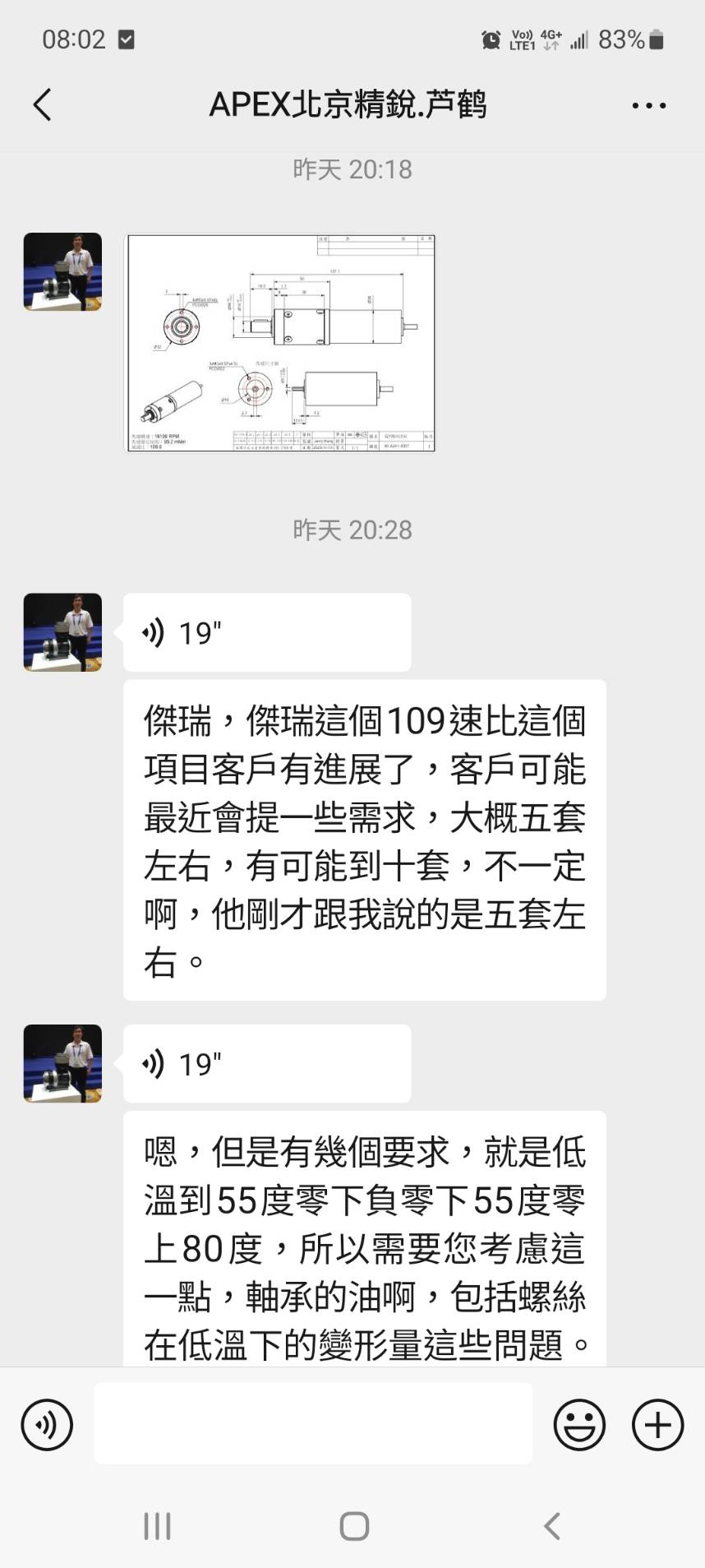Focus the message text field

point(312,1425)
